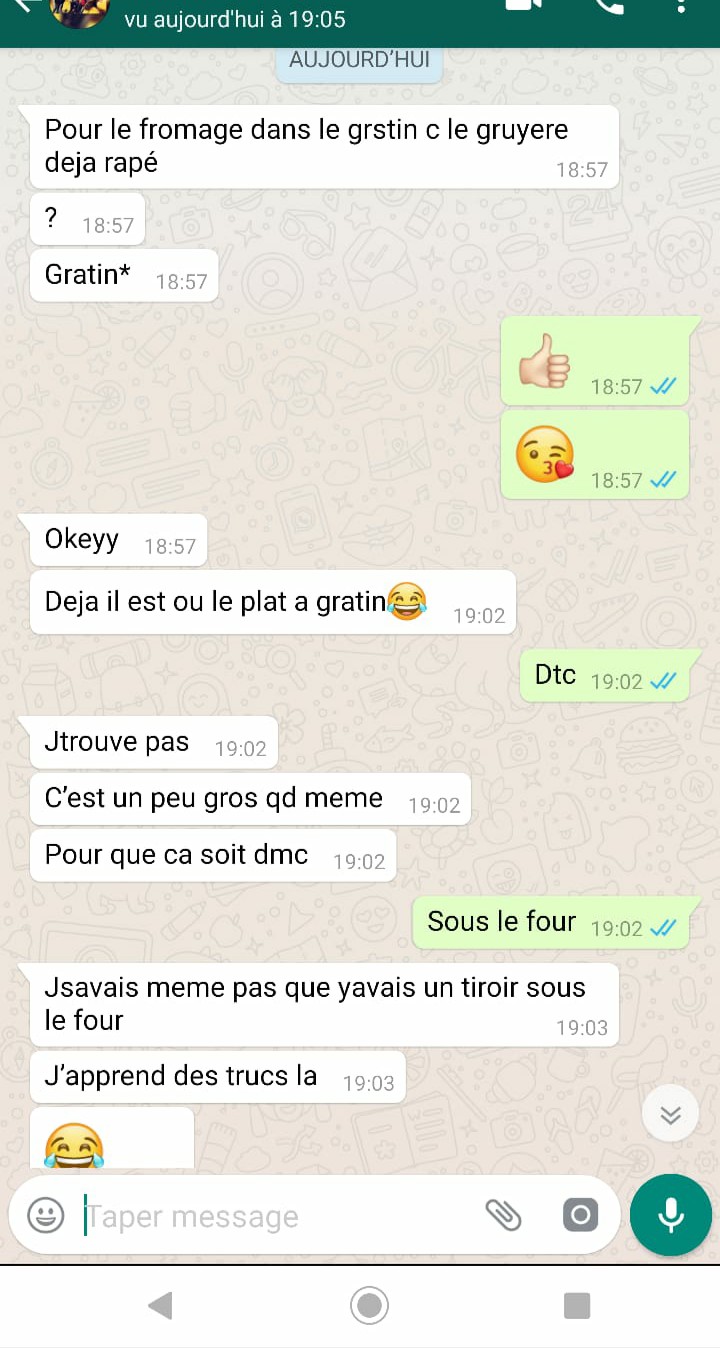720x1348 pixels.
Task: Attach a file with the paperclip
Action: [x=503, y=1215]
